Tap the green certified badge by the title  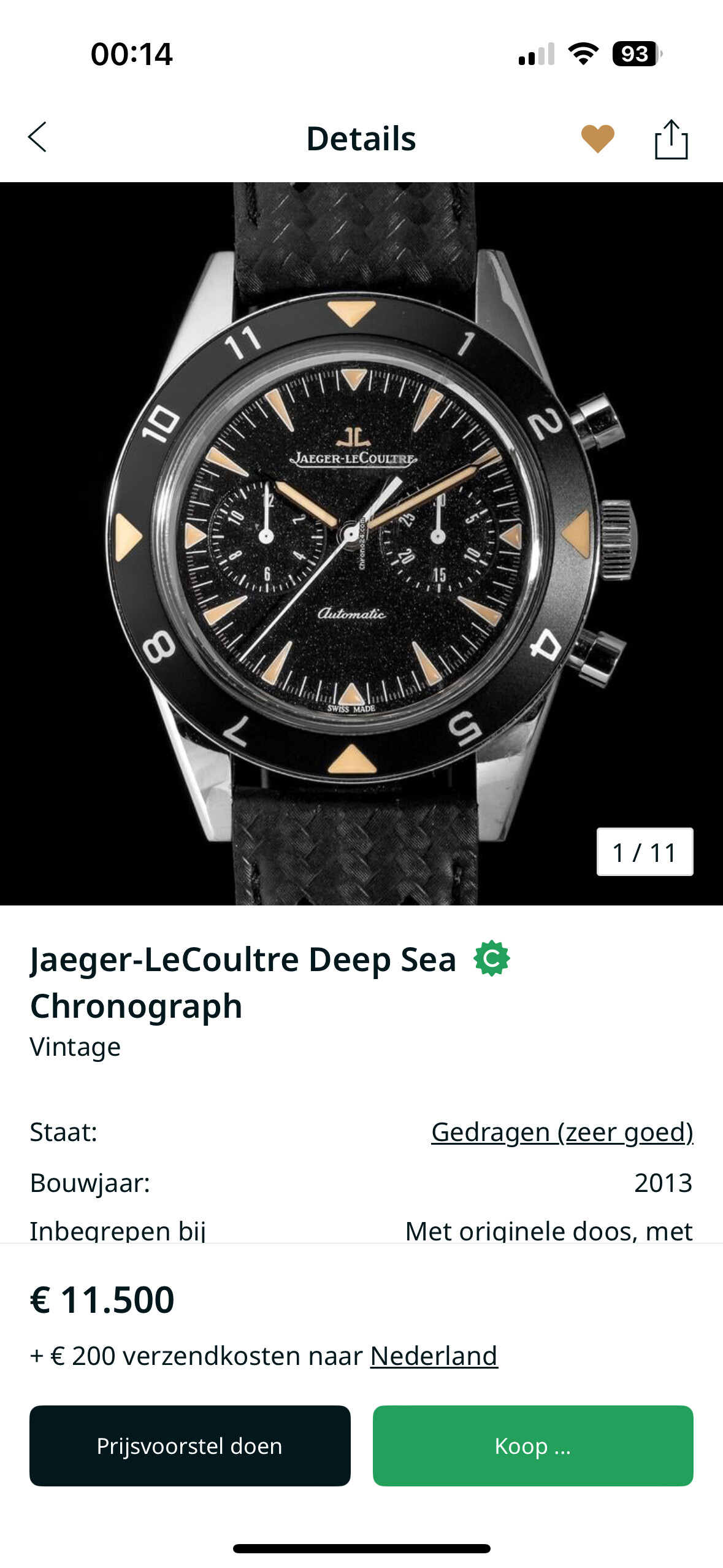coord(492,958)
